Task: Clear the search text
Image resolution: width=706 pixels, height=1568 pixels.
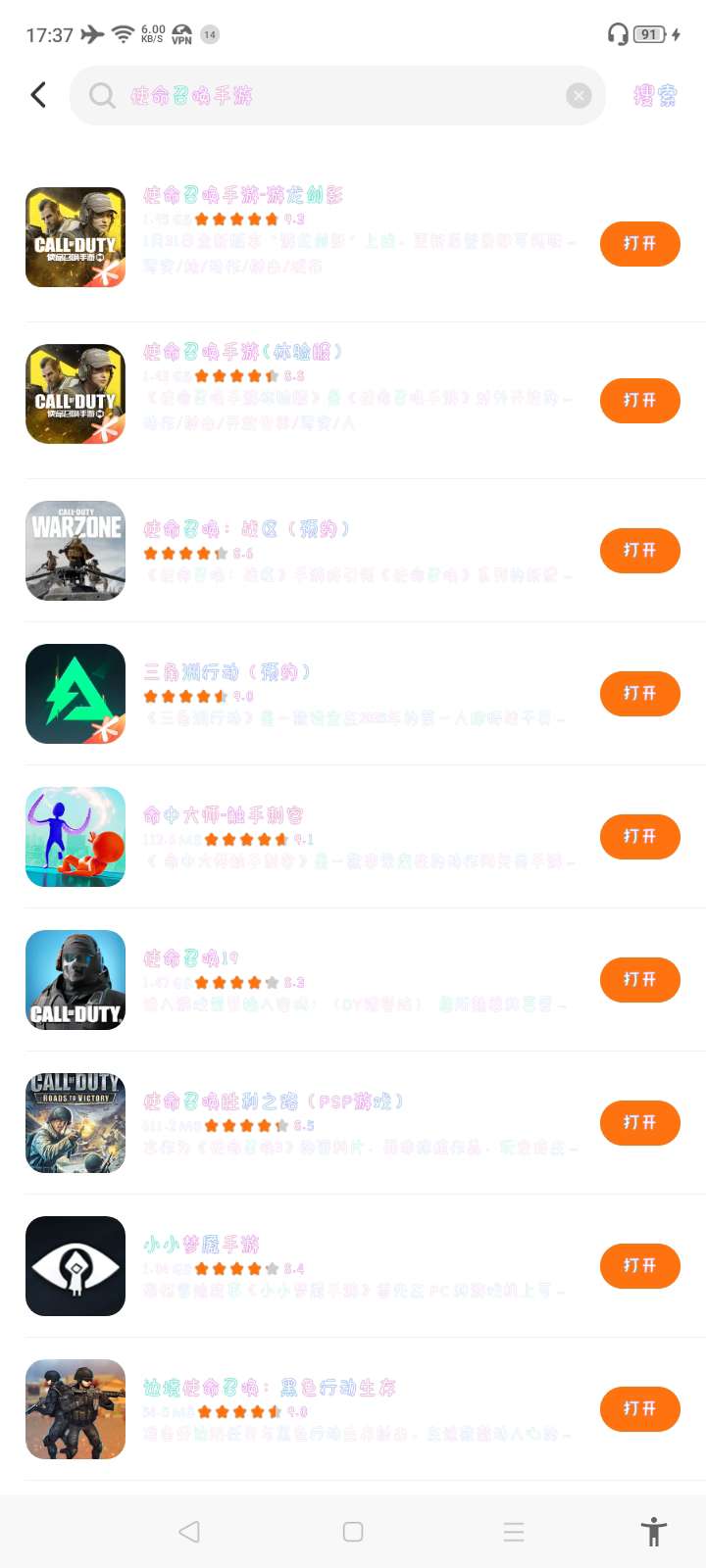Action: [579, 95]
